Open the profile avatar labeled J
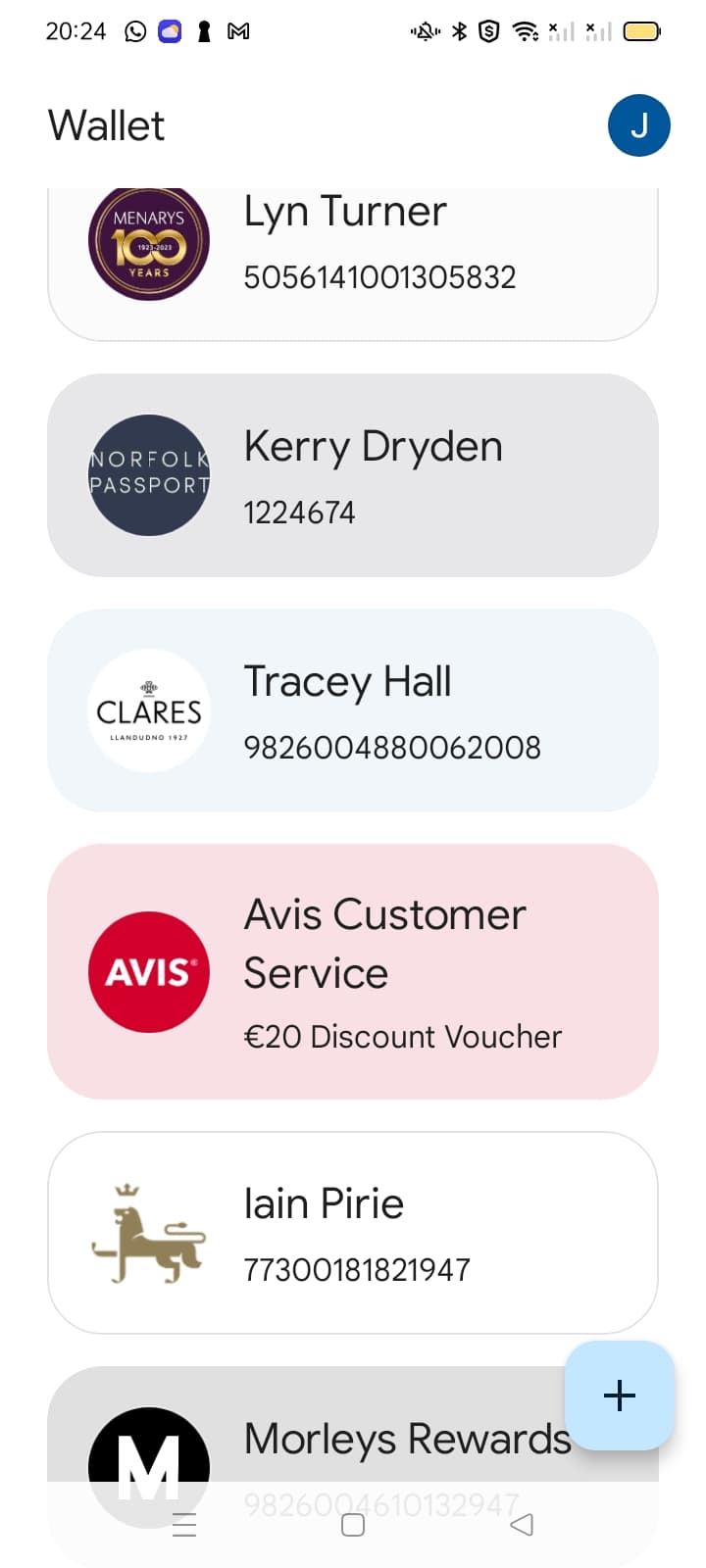This screenshot has height=1568, width=706. tap(638, 125)
